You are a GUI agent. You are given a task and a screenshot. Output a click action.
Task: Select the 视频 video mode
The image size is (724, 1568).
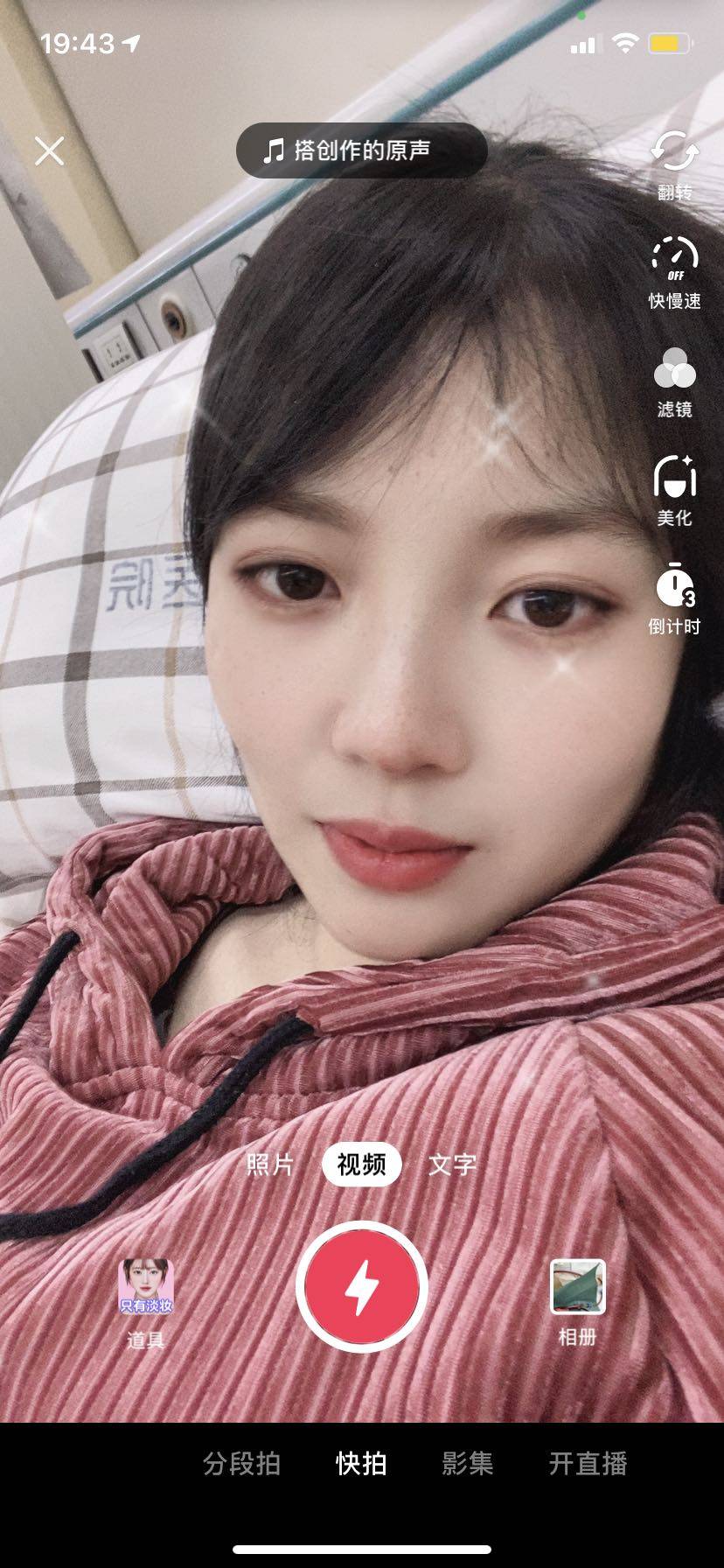point(361,1165)
